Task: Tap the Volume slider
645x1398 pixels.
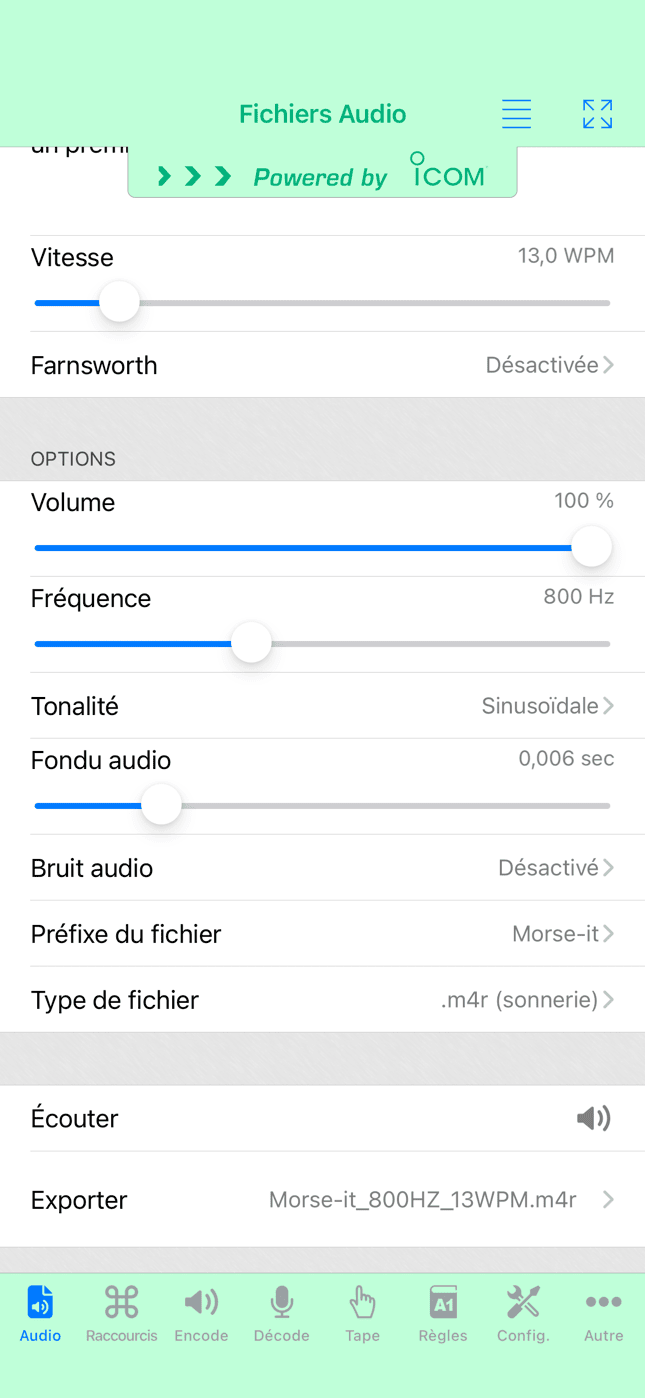Action: pyautogui.click(x=322, y=547)
